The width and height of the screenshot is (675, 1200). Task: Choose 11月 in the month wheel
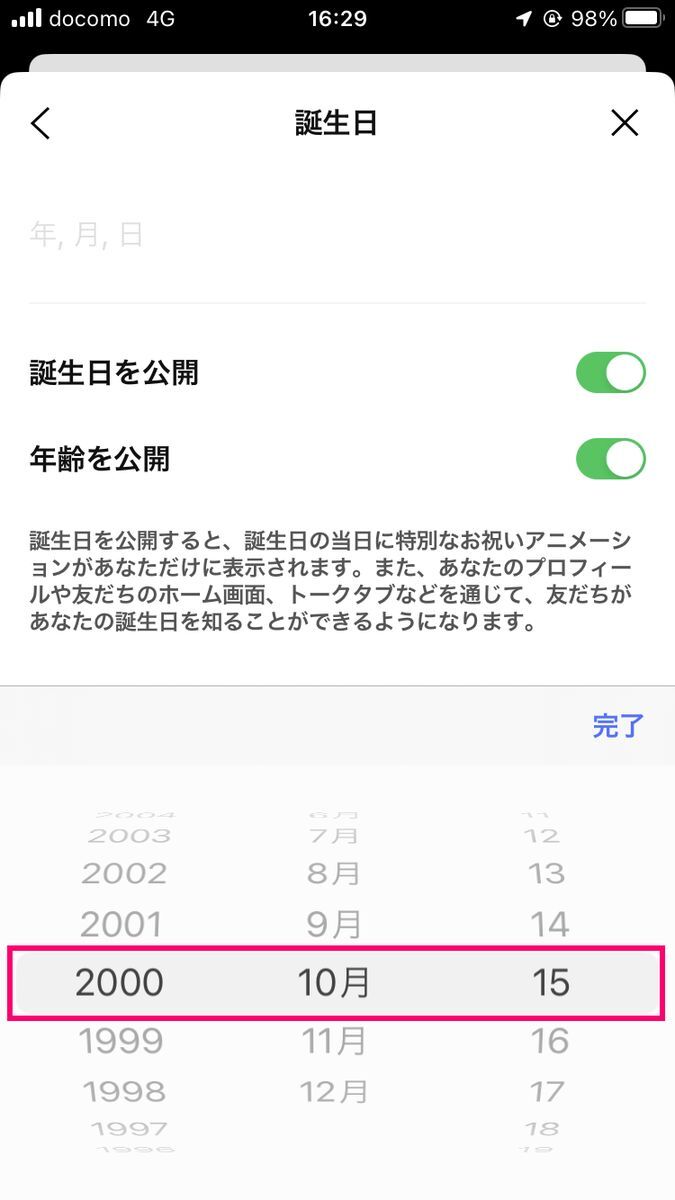pos(334,1042)
